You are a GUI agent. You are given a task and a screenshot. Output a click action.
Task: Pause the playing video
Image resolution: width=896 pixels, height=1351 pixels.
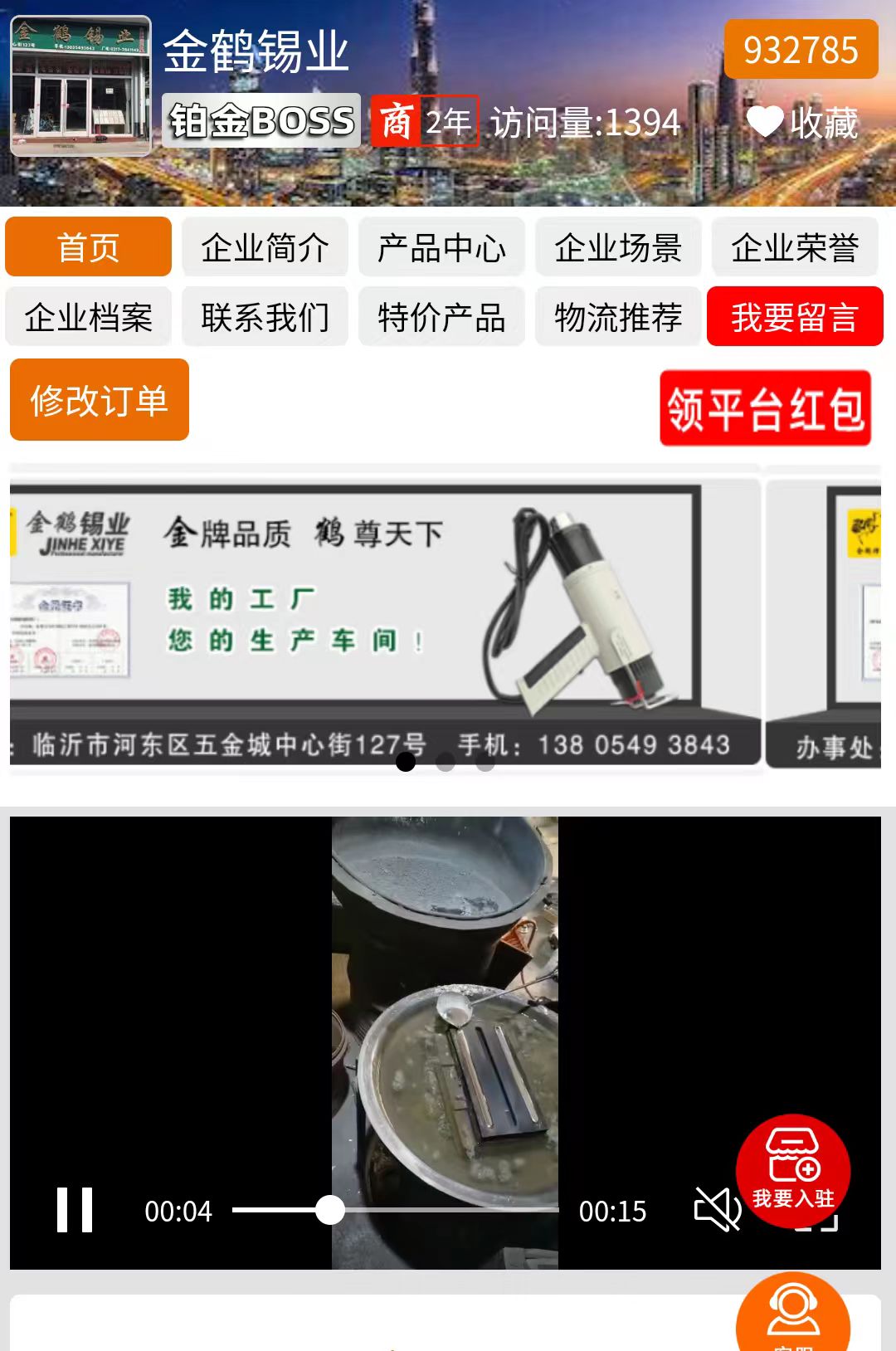pos(75,1211)
